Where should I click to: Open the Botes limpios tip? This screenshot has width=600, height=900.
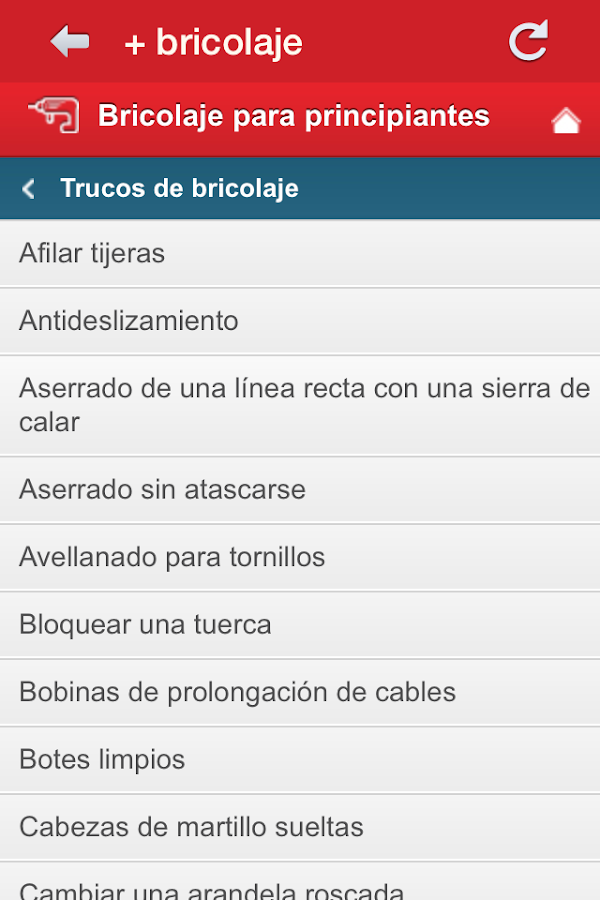[300, 760]
